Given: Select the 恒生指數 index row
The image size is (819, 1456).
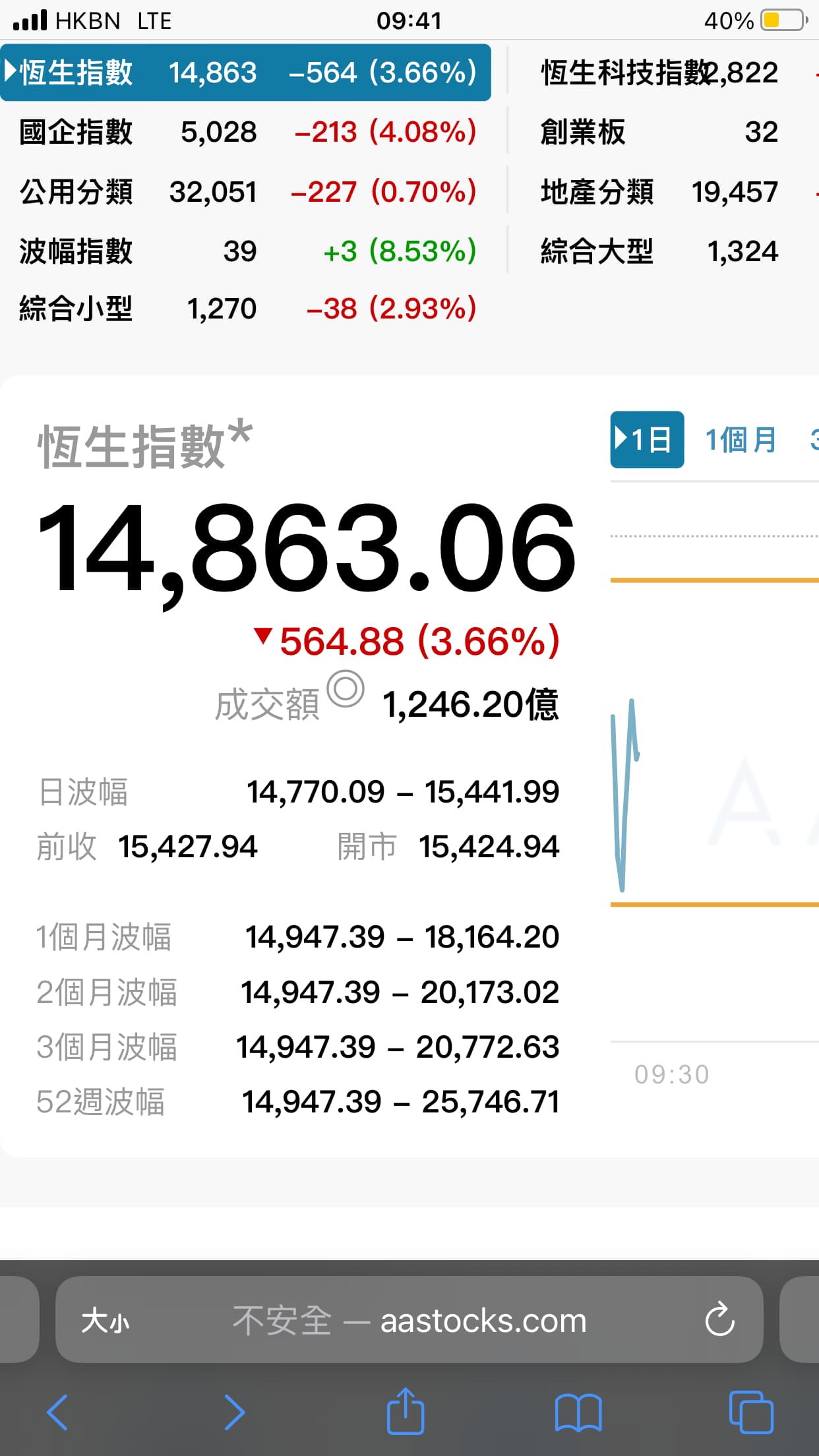Looking at the screenshot, I should coord(245,73).
